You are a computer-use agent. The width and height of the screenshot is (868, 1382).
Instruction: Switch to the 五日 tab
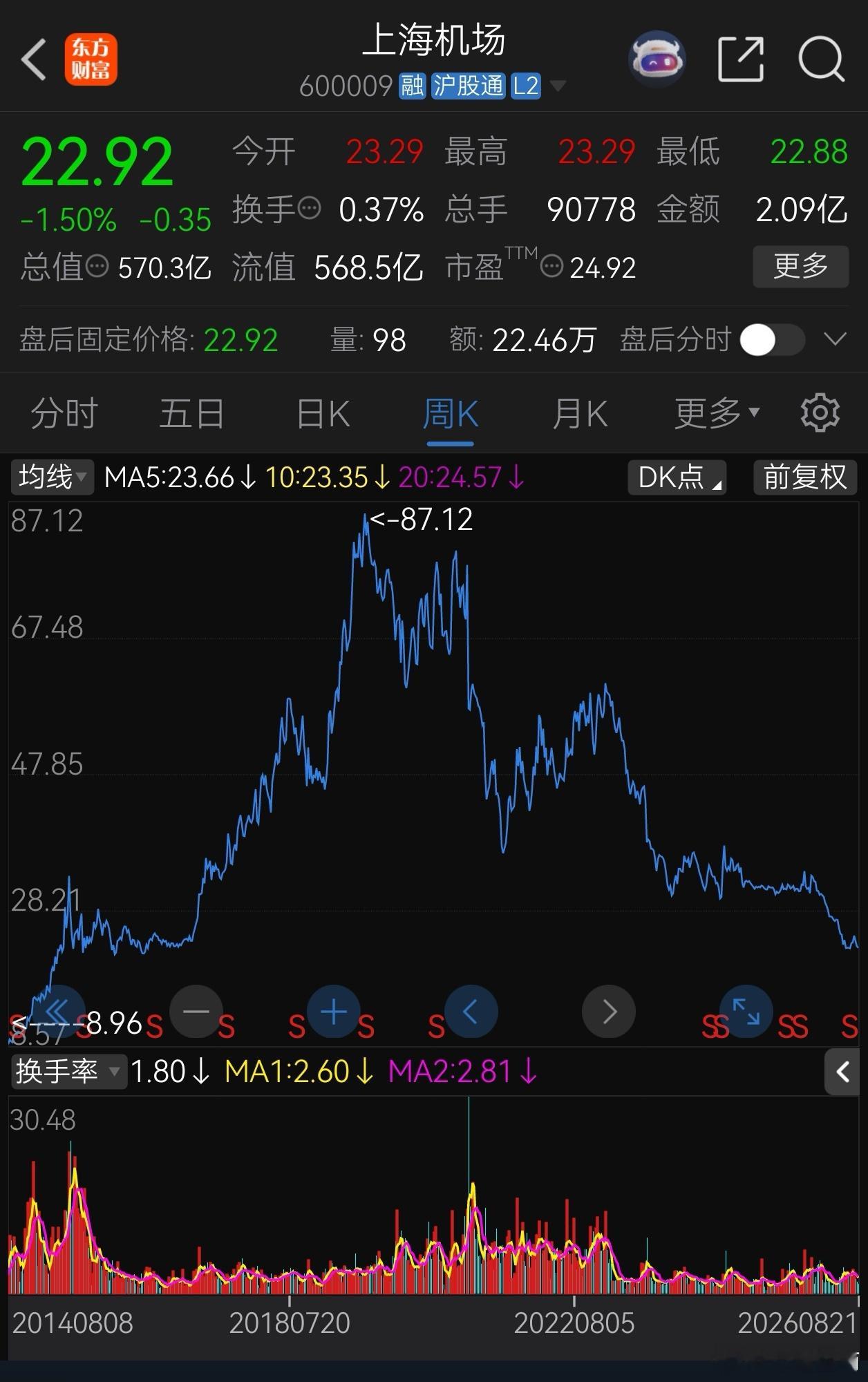click(x=192, y=414)
